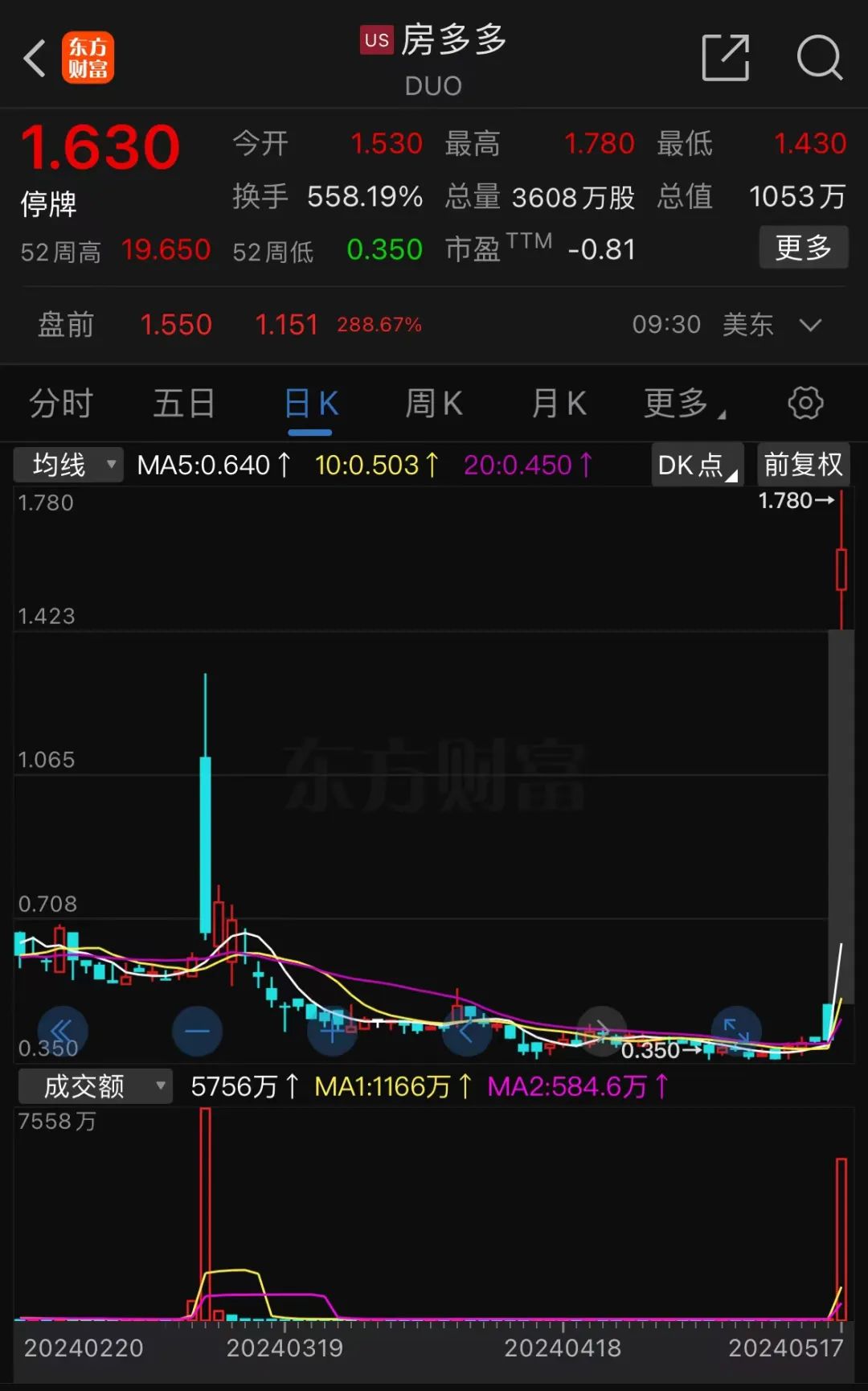The width and height of the screenshot is (868, 1391).
Task: Open the 成交额 indicator dropdown
Action: tap(96, 1087)
